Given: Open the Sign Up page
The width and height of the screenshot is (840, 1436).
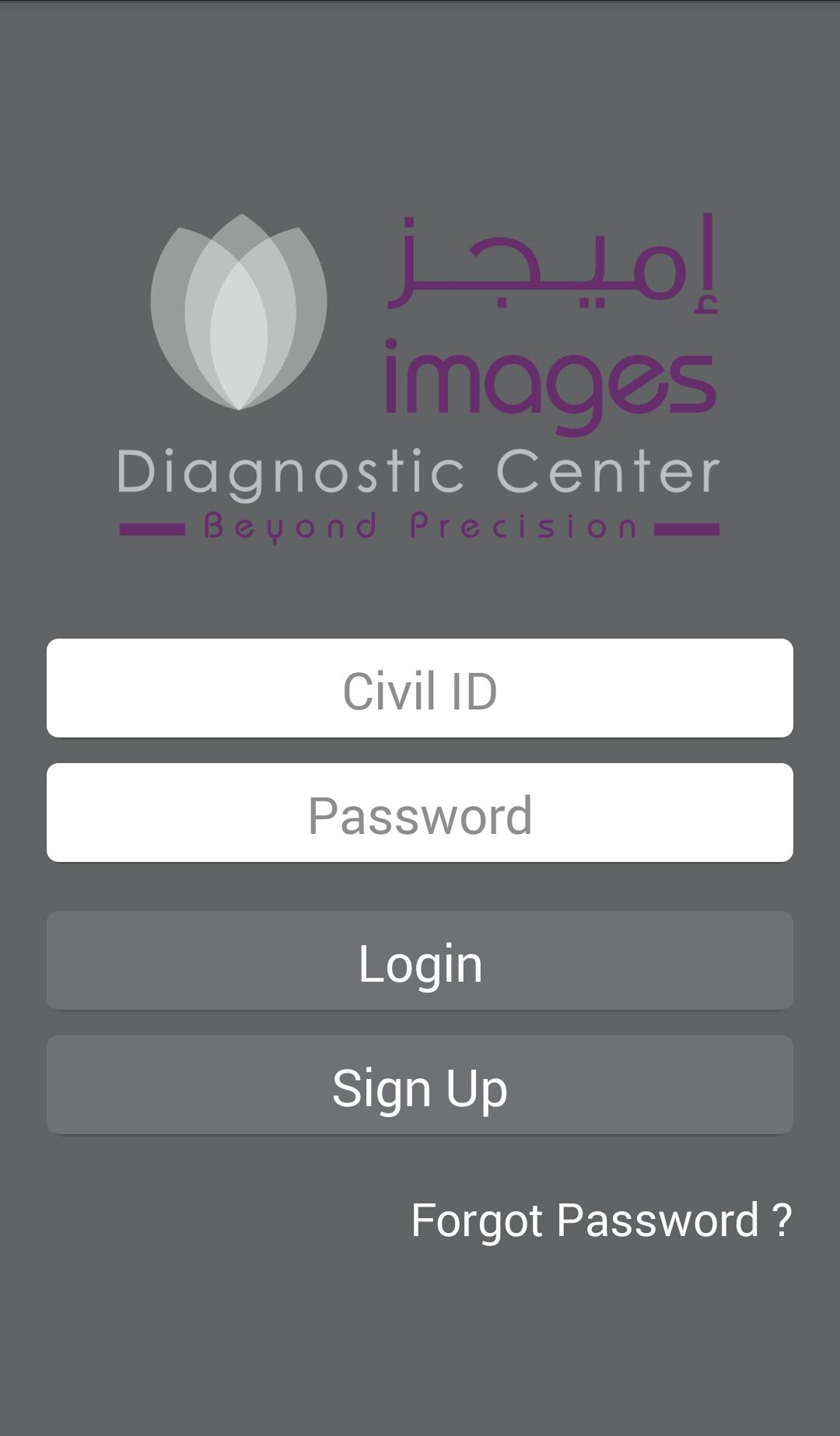Looking at the screenshot, I should 420,1085.
